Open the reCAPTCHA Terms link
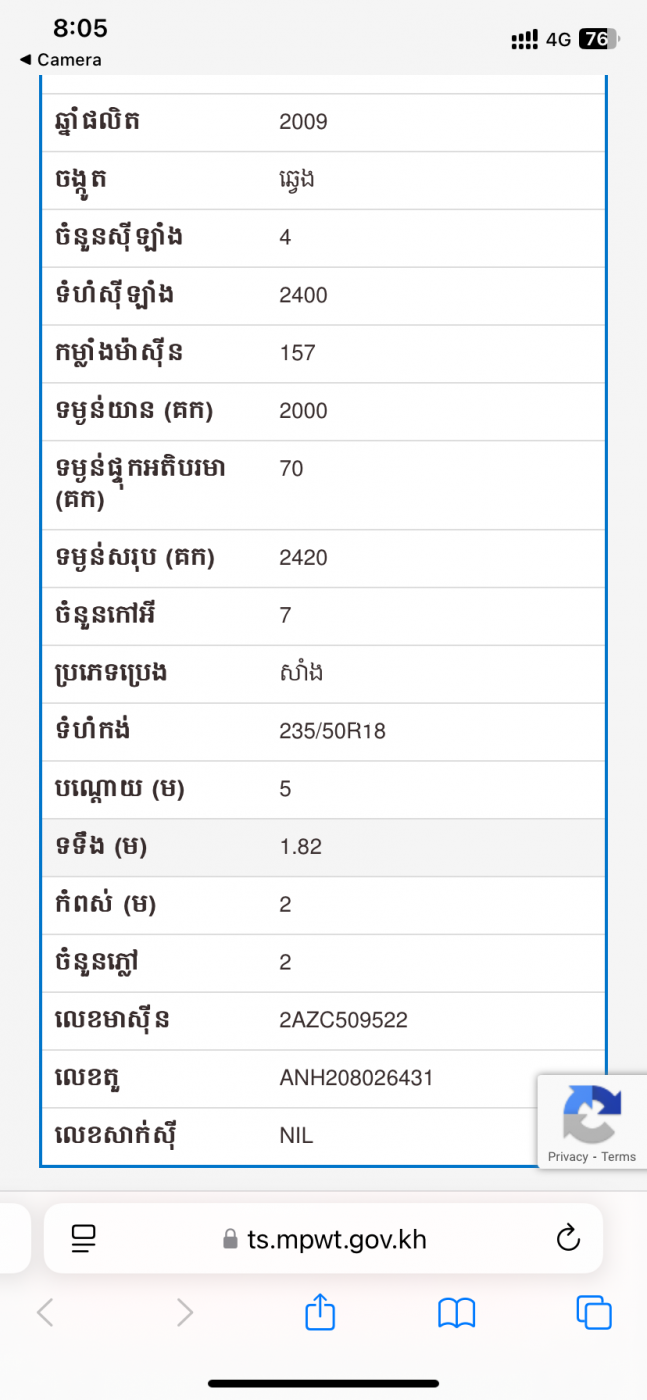 (618, 1157)
